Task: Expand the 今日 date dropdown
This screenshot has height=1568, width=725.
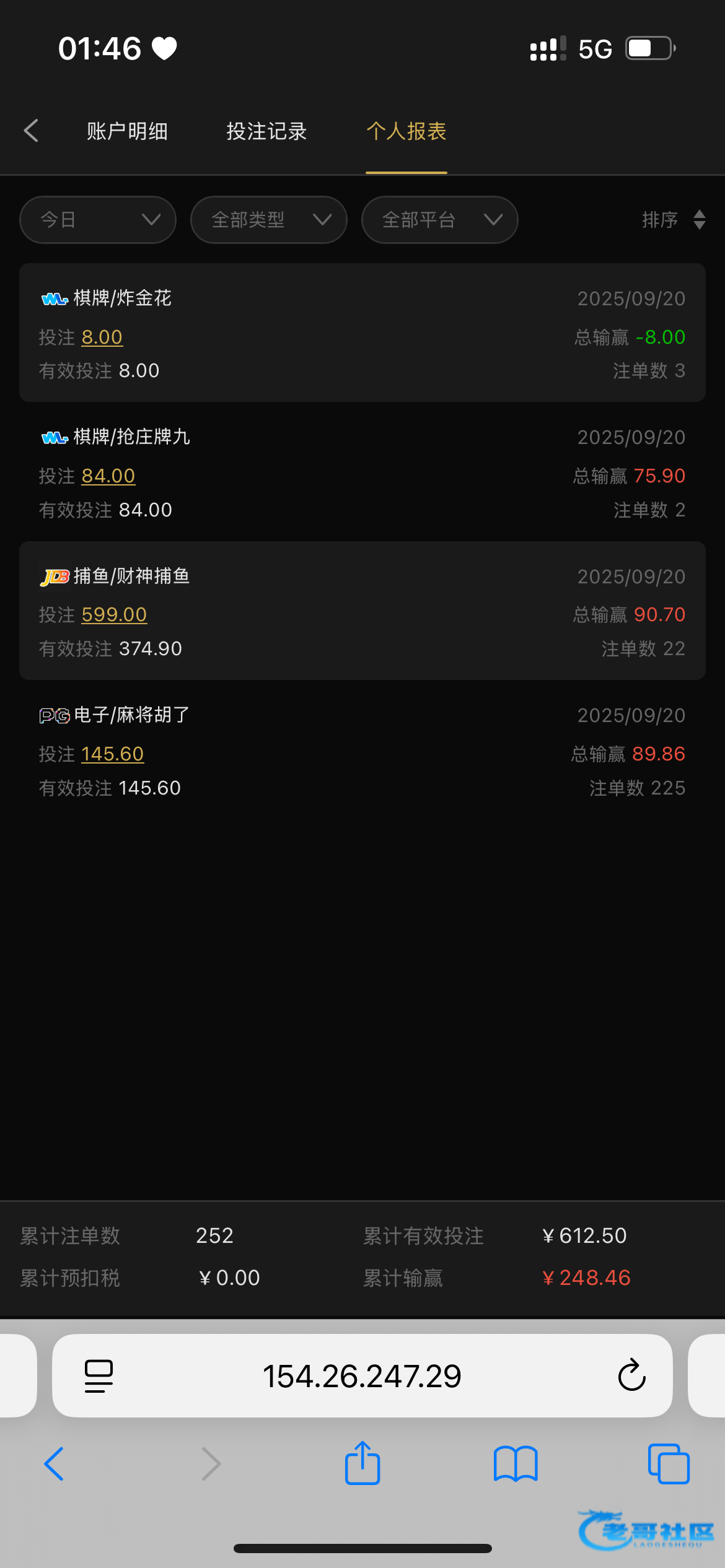Action: (98, 220)
